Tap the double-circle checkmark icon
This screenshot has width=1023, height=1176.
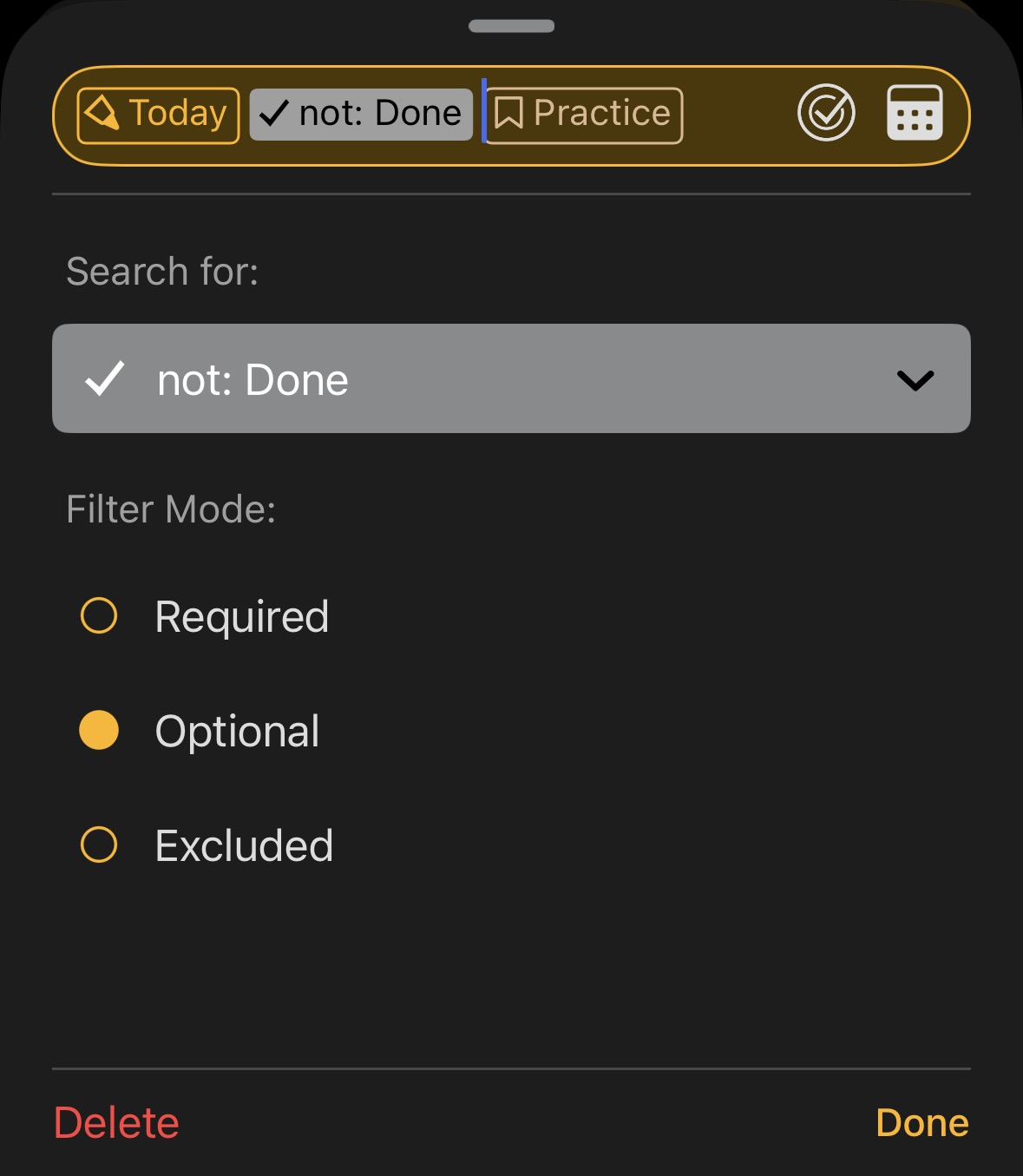[x=826, y=113]
